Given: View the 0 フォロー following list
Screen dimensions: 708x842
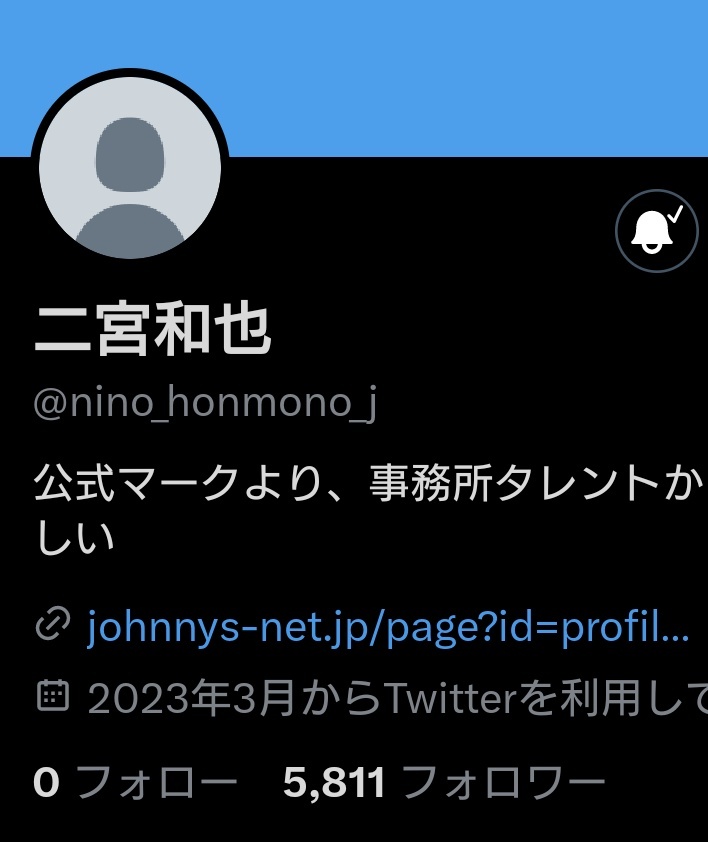Looking at the screenshot, I should (x=135, y=782).
